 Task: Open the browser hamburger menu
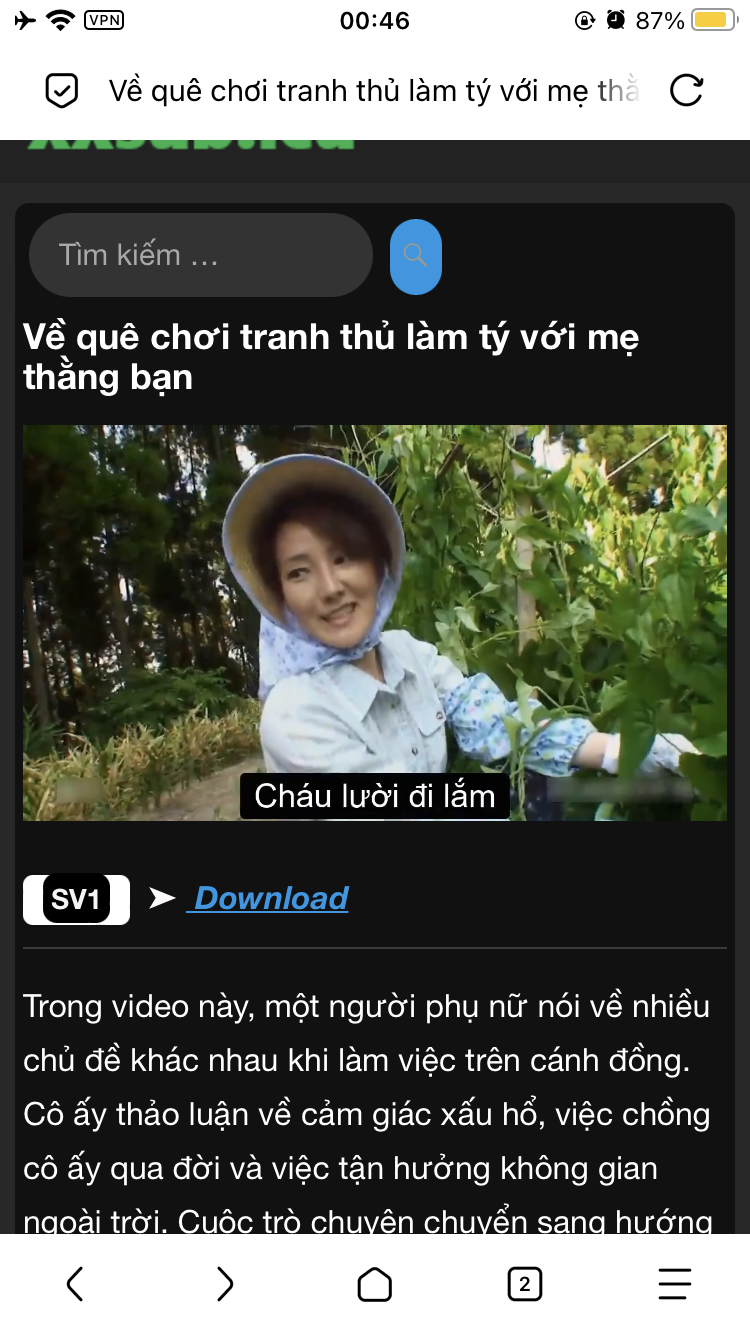[675, 1283]
